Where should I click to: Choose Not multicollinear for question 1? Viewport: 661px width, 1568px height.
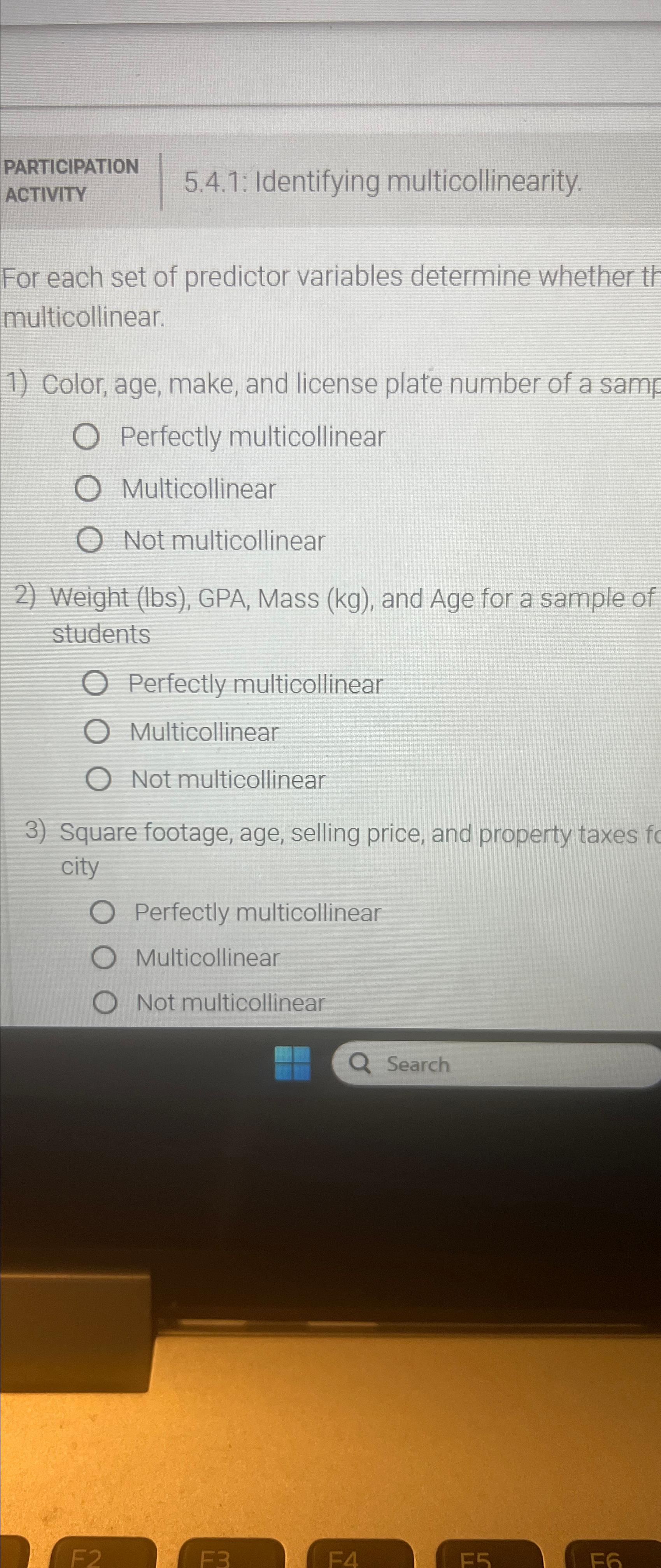coord(89,541)
